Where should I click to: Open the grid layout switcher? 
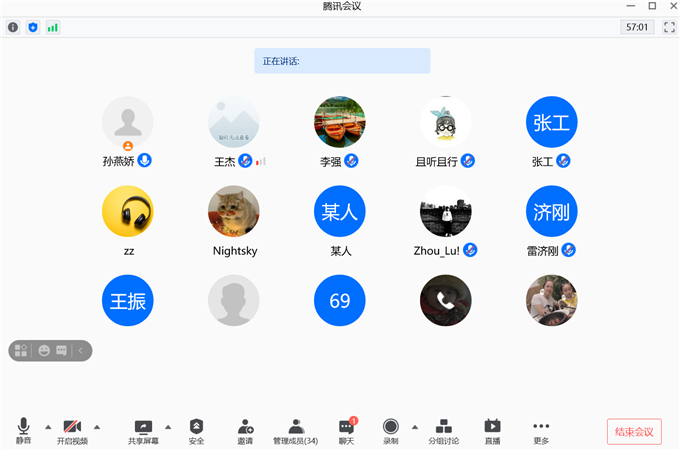click(x=21, y=350)
